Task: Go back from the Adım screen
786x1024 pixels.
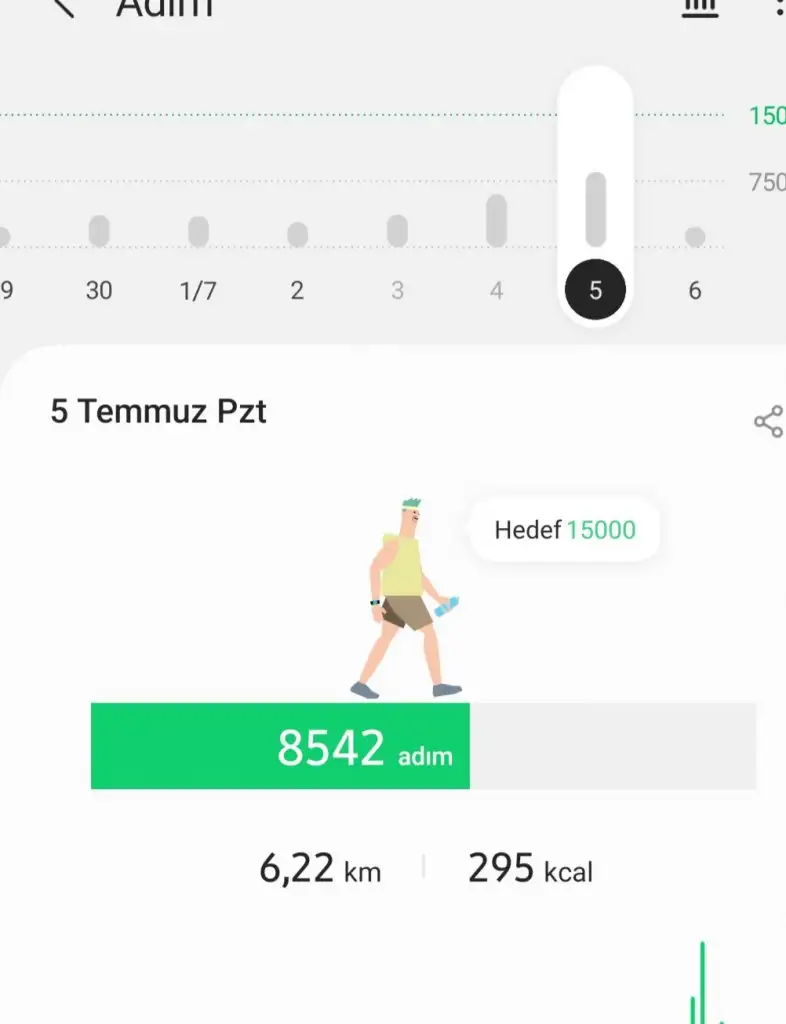Action: click(63, 8)
